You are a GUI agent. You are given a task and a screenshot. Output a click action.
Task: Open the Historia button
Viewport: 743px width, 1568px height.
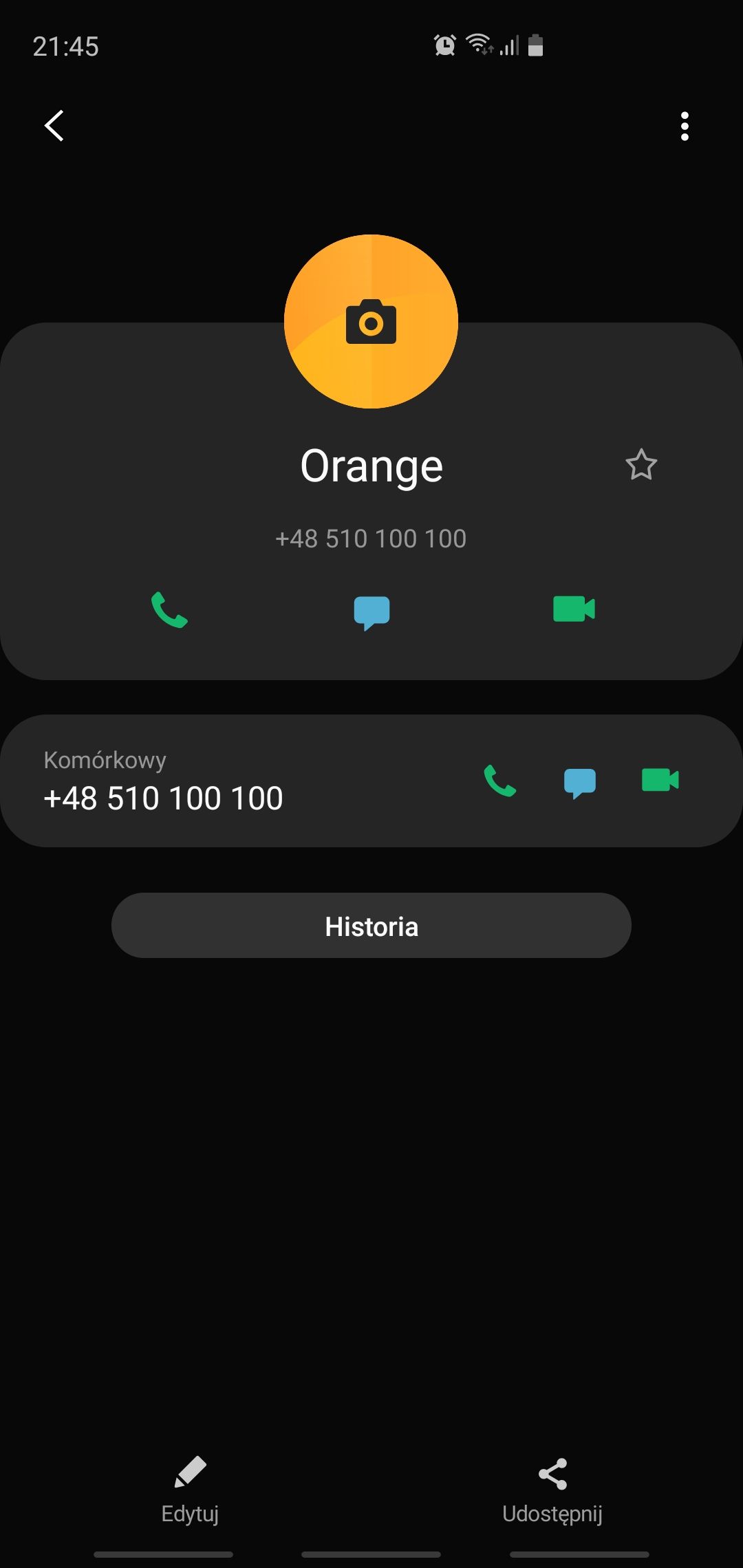371,926
